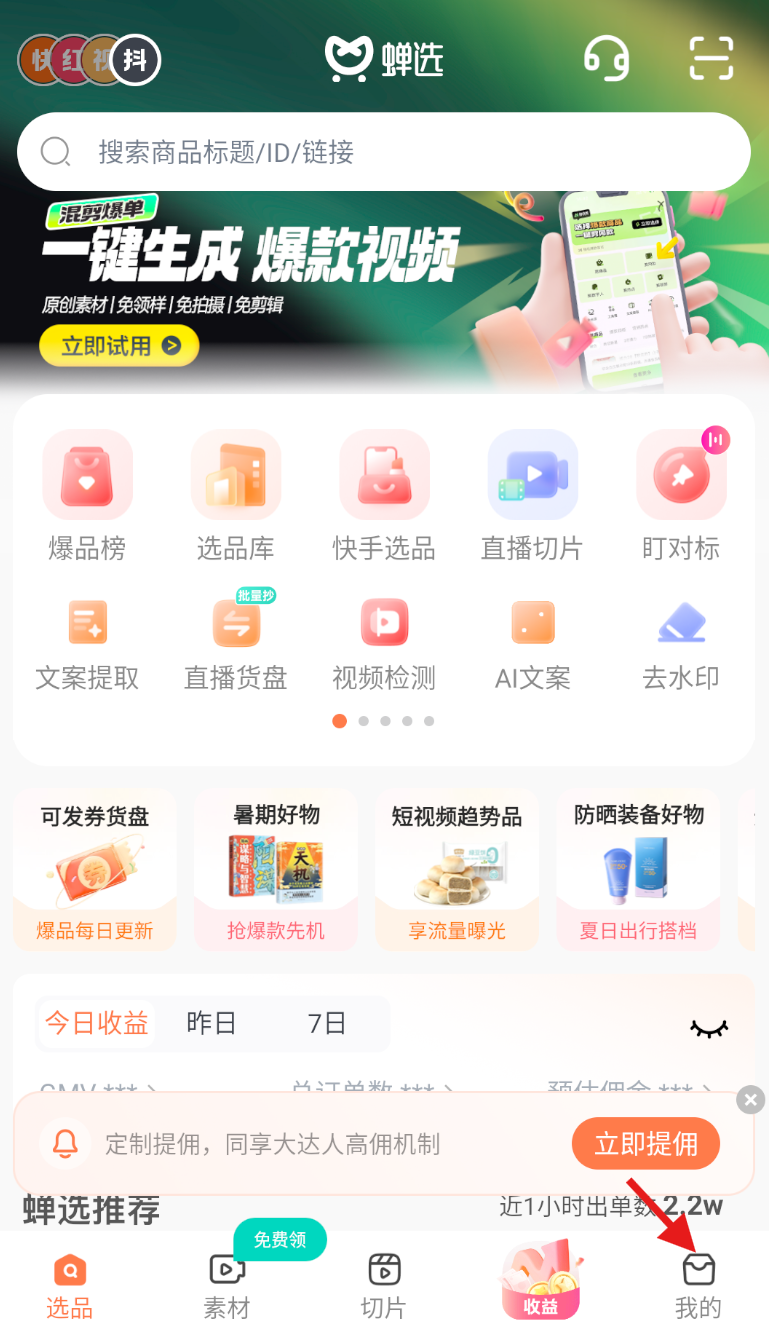
Task: Switch to the 切片 tab
Action: 384,1285
